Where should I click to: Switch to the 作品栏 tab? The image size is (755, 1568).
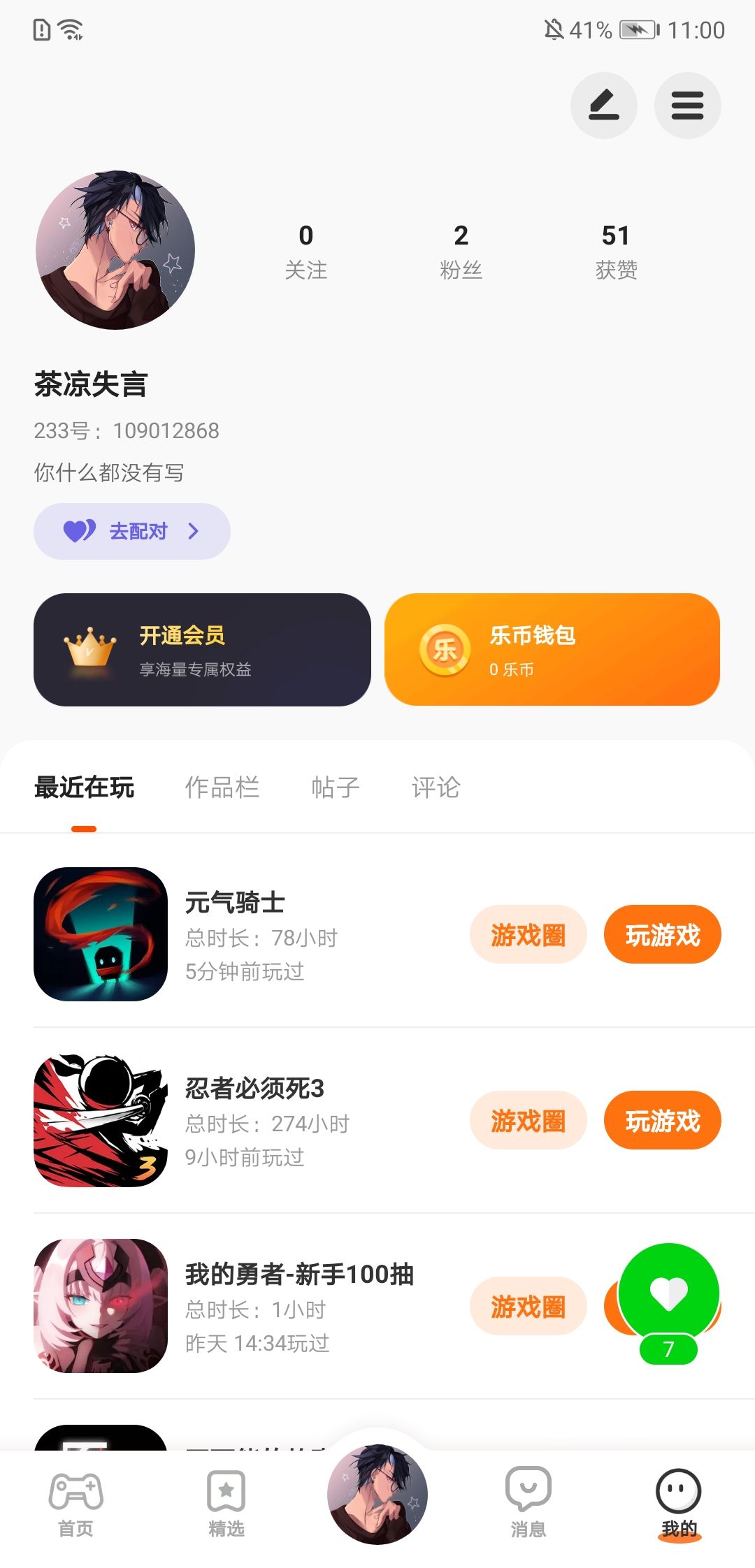click(x=222, y=787)
